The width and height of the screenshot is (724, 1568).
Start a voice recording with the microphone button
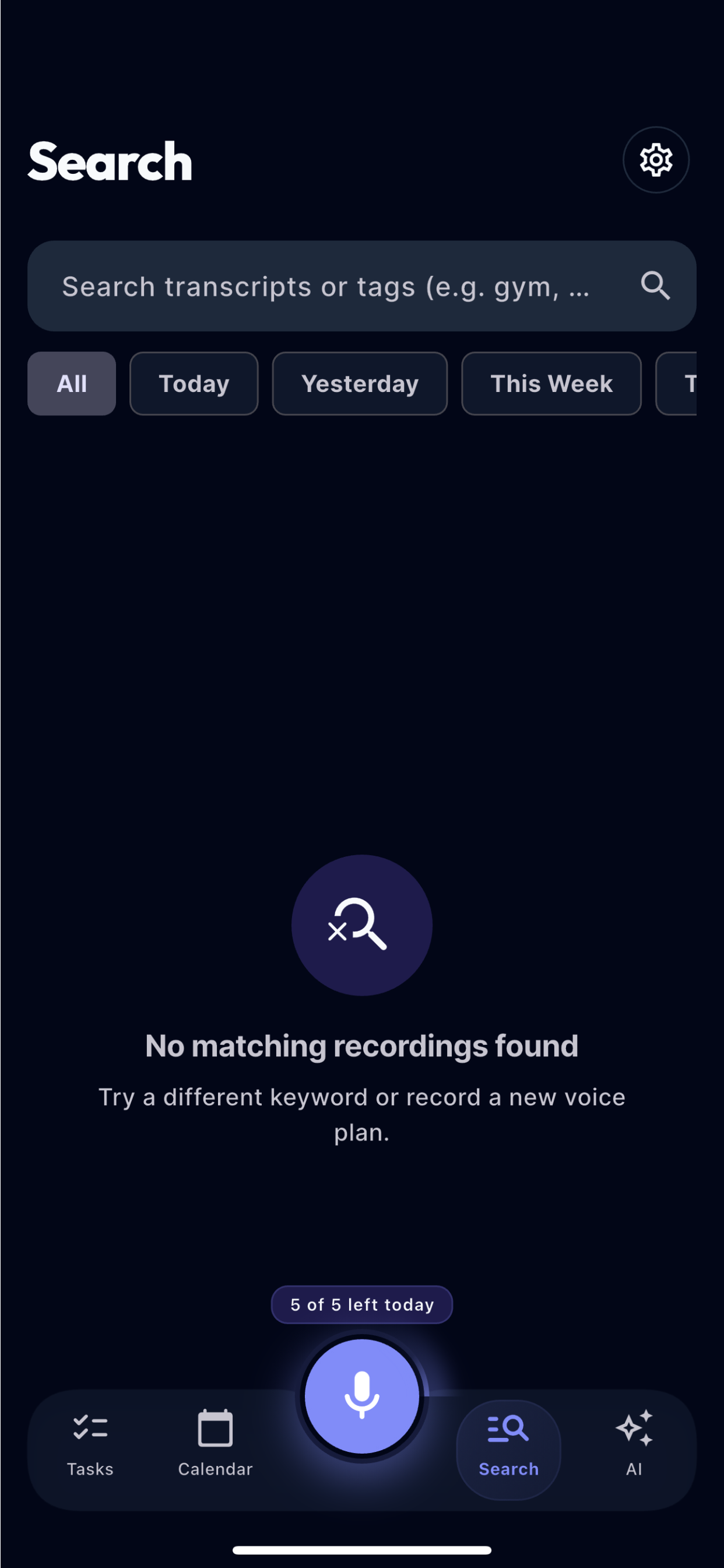[x=362, y=1396]
